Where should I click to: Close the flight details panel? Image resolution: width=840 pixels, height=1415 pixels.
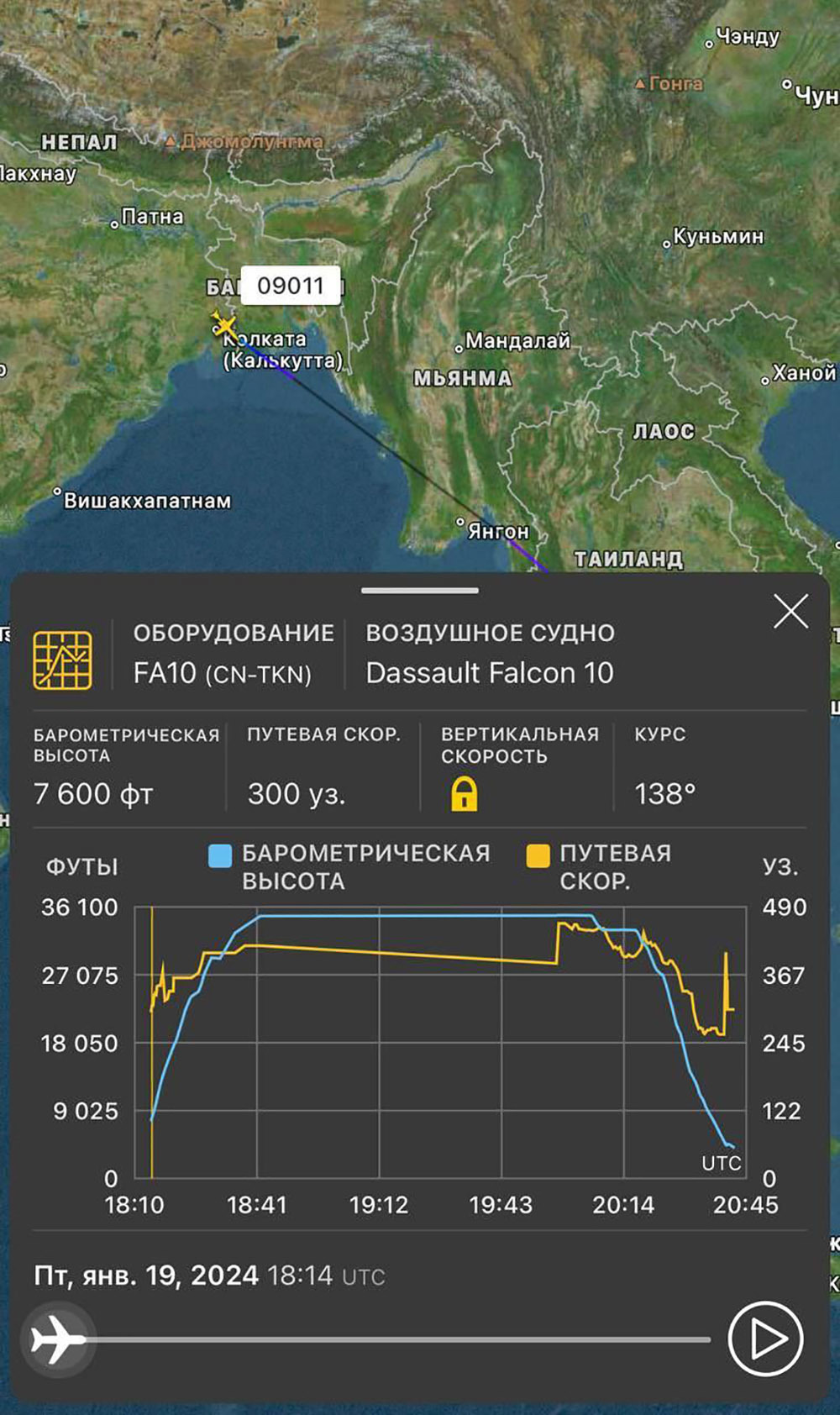[790, 612]
